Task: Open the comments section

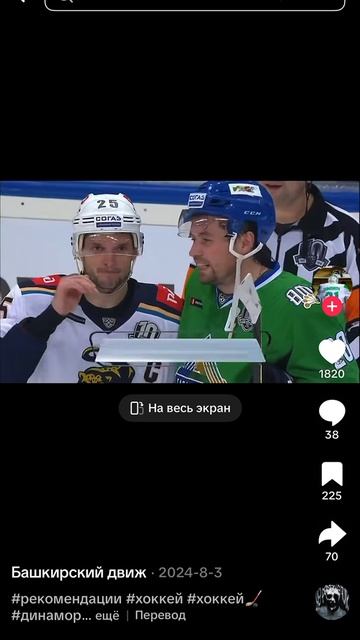Action: (x=332, y=413)
